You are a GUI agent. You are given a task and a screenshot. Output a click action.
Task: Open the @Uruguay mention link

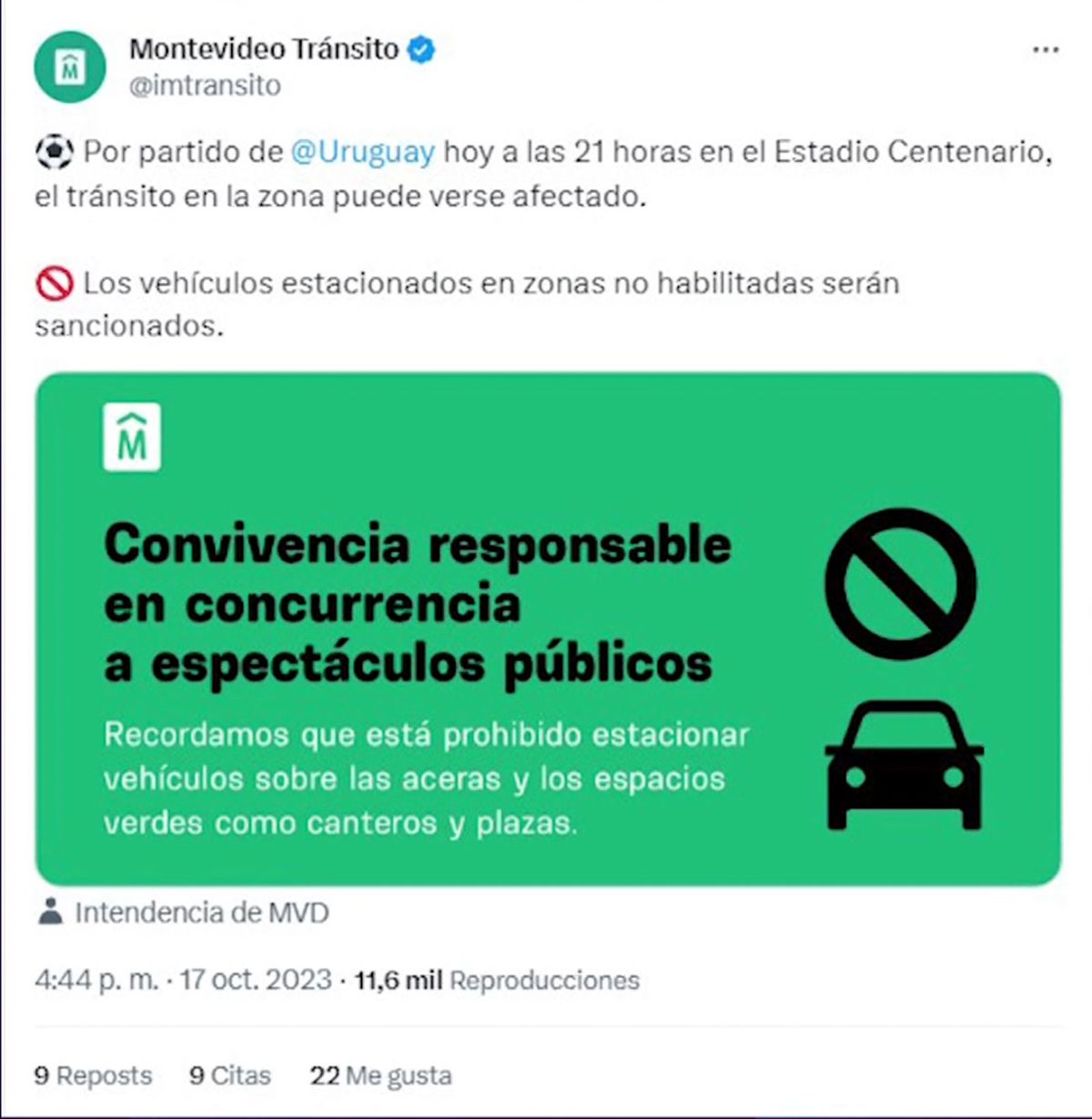pyautogui.click(x=362, y=151)
